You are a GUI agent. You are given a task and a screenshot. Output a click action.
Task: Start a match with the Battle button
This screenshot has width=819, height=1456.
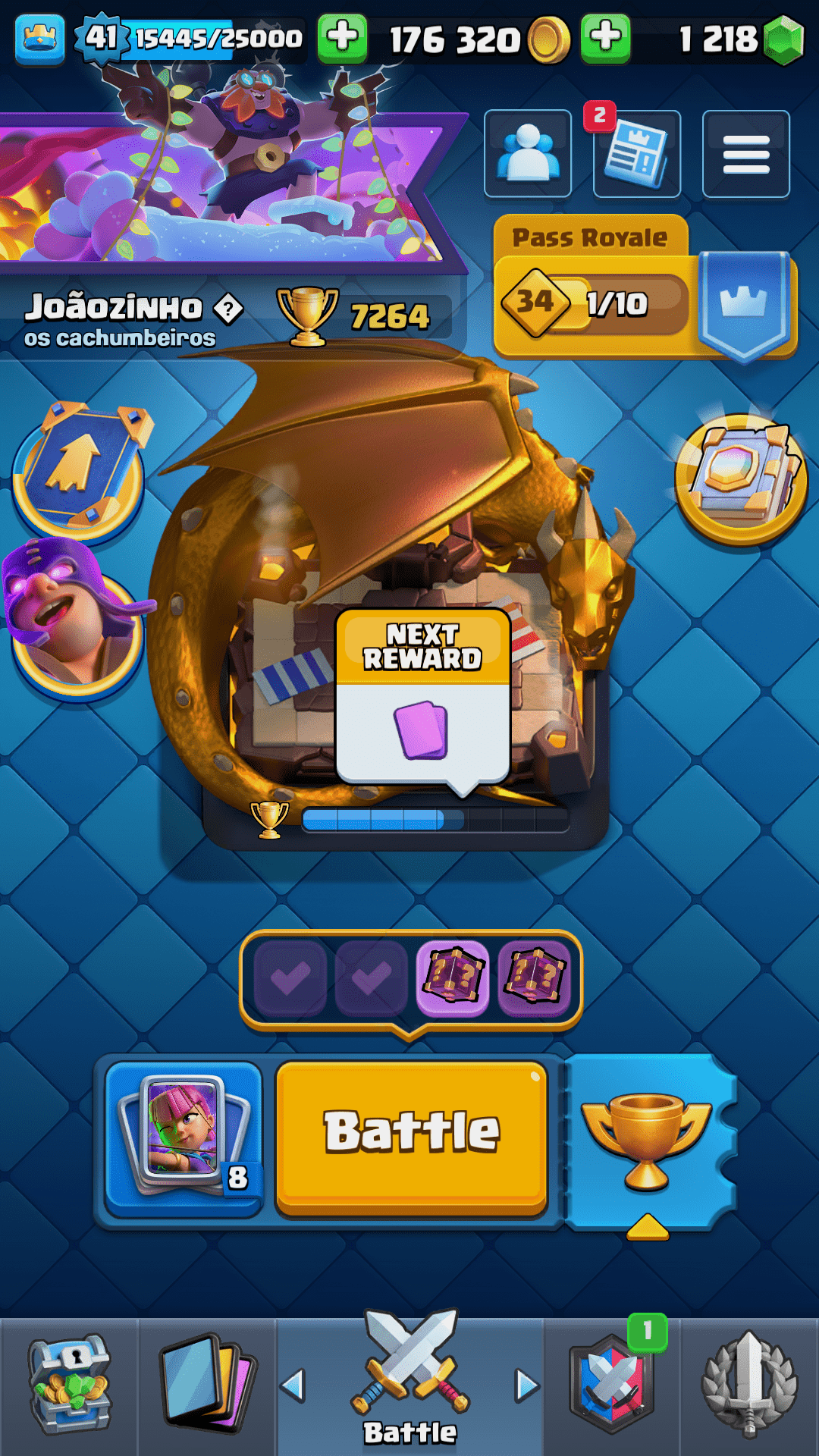coord(411,1135)
